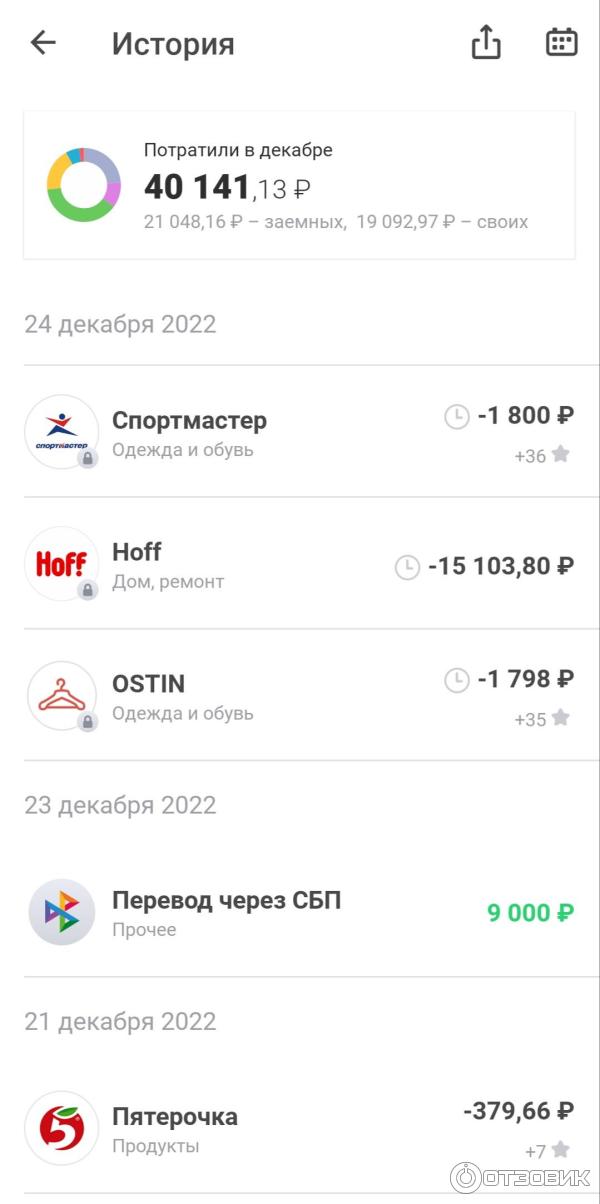Open the Спортмастер transaction
Viewport: 600px width, 1204px height.
pos(299,432)
